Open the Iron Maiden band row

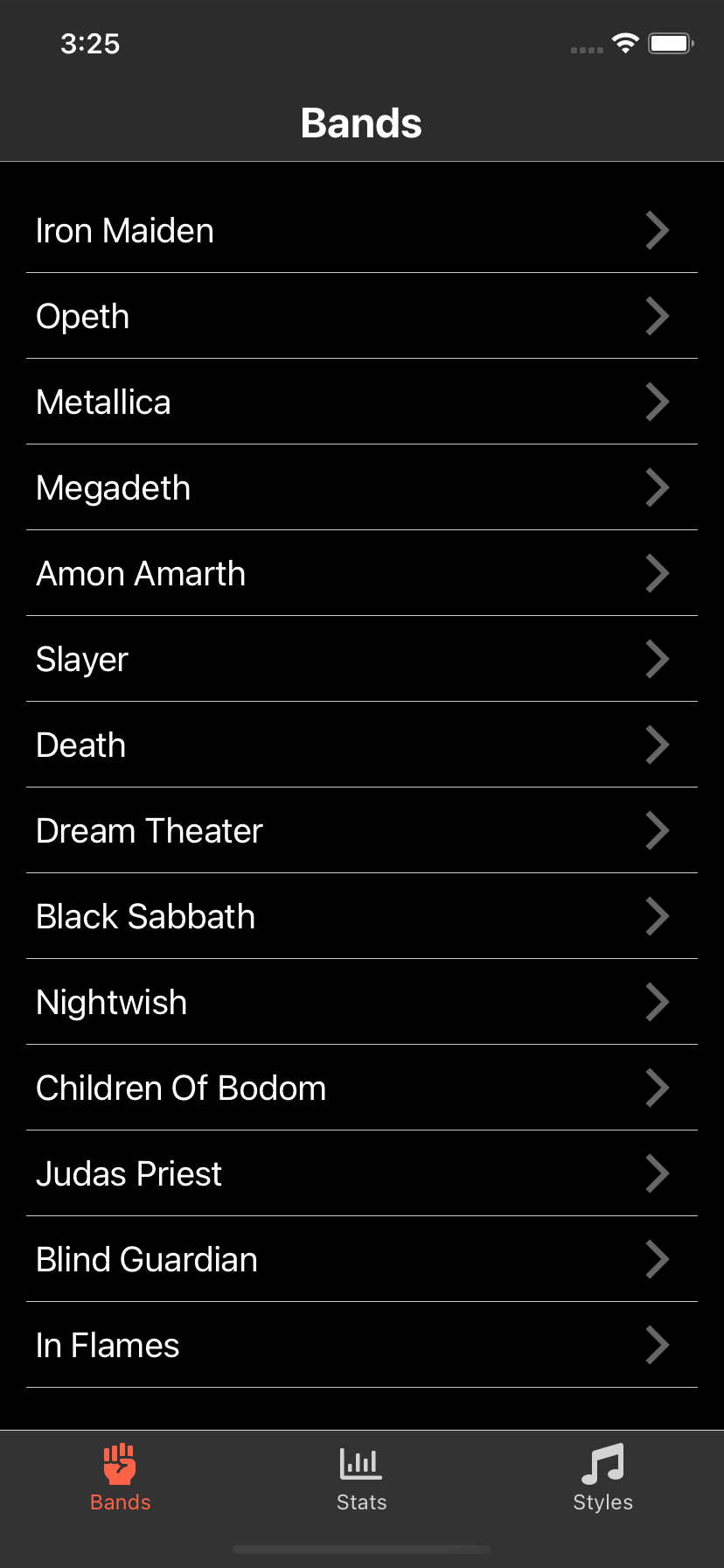362,231
